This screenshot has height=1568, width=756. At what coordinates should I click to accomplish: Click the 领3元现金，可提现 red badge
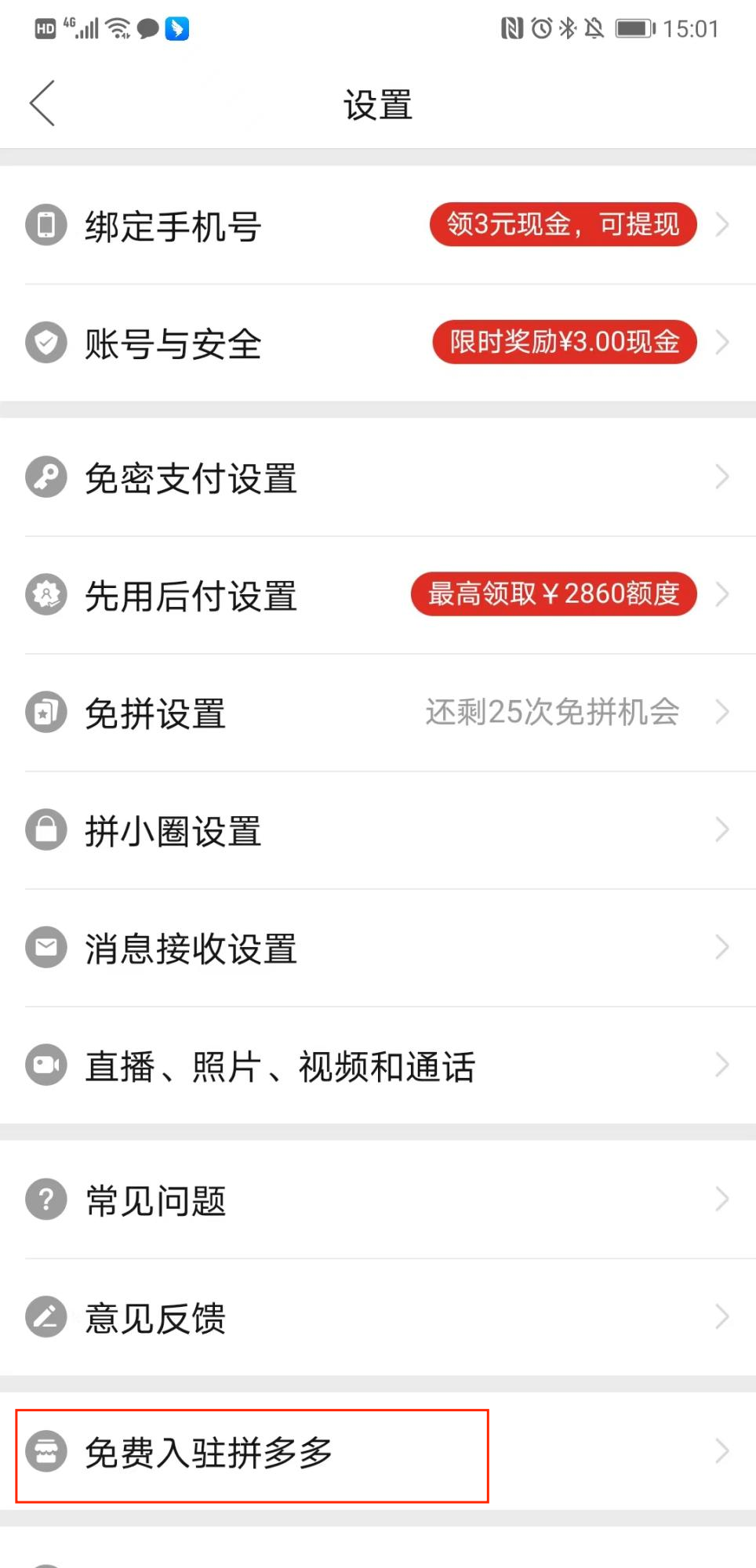[563, 225]
